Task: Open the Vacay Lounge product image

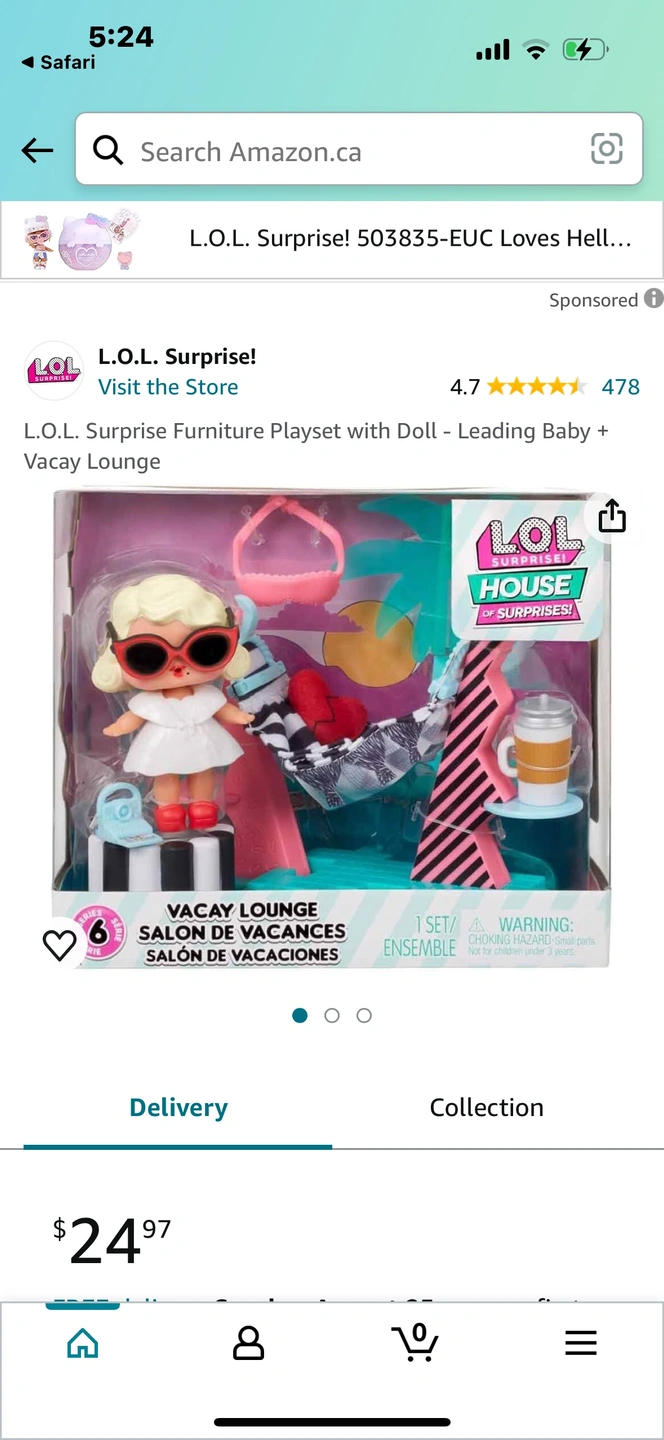Action: pos(331,730)
